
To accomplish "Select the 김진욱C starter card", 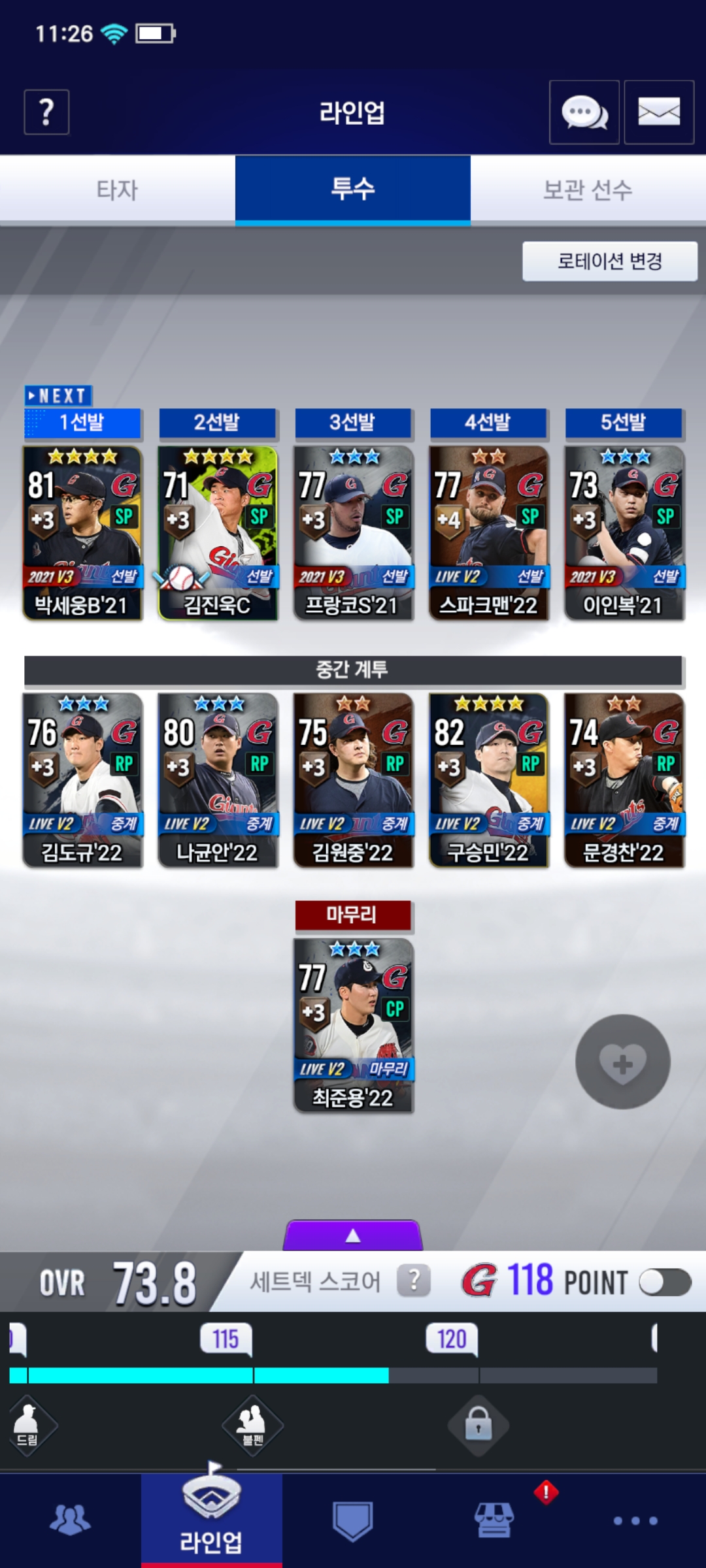I will pos(218,533).
